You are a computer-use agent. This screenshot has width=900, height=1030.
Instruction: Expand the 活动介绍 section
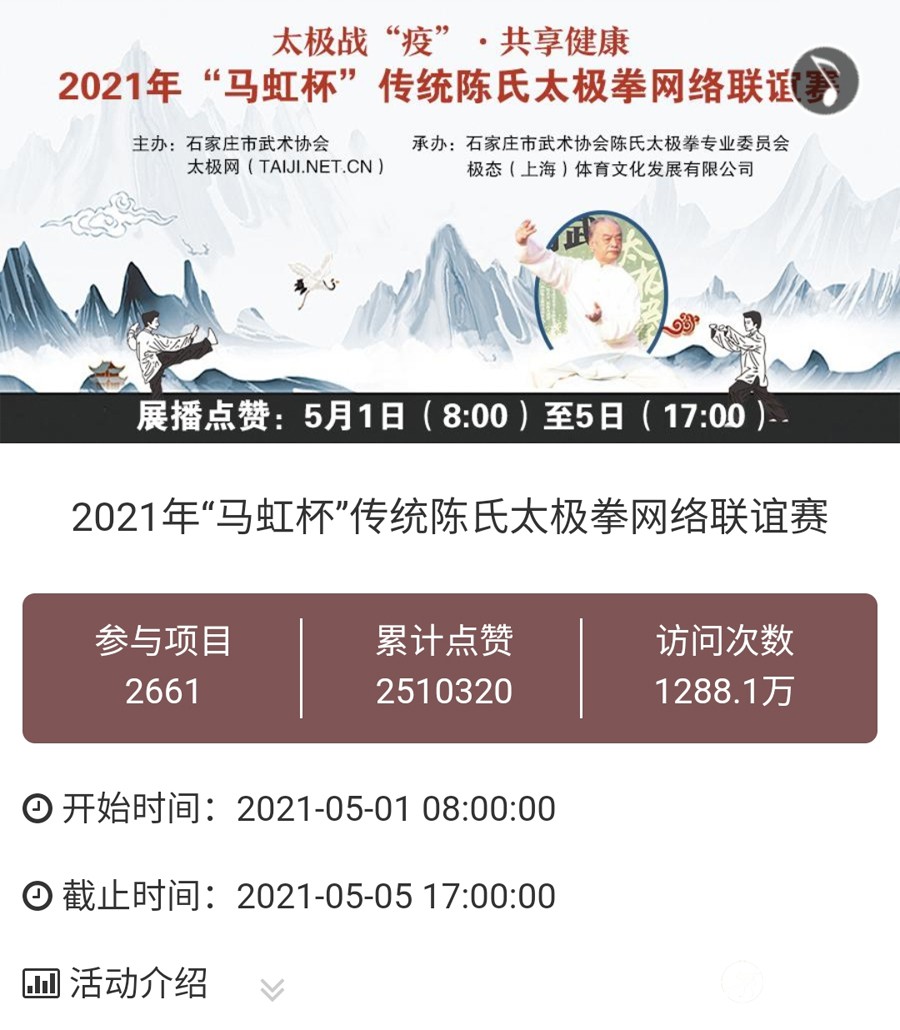(271, 989)
